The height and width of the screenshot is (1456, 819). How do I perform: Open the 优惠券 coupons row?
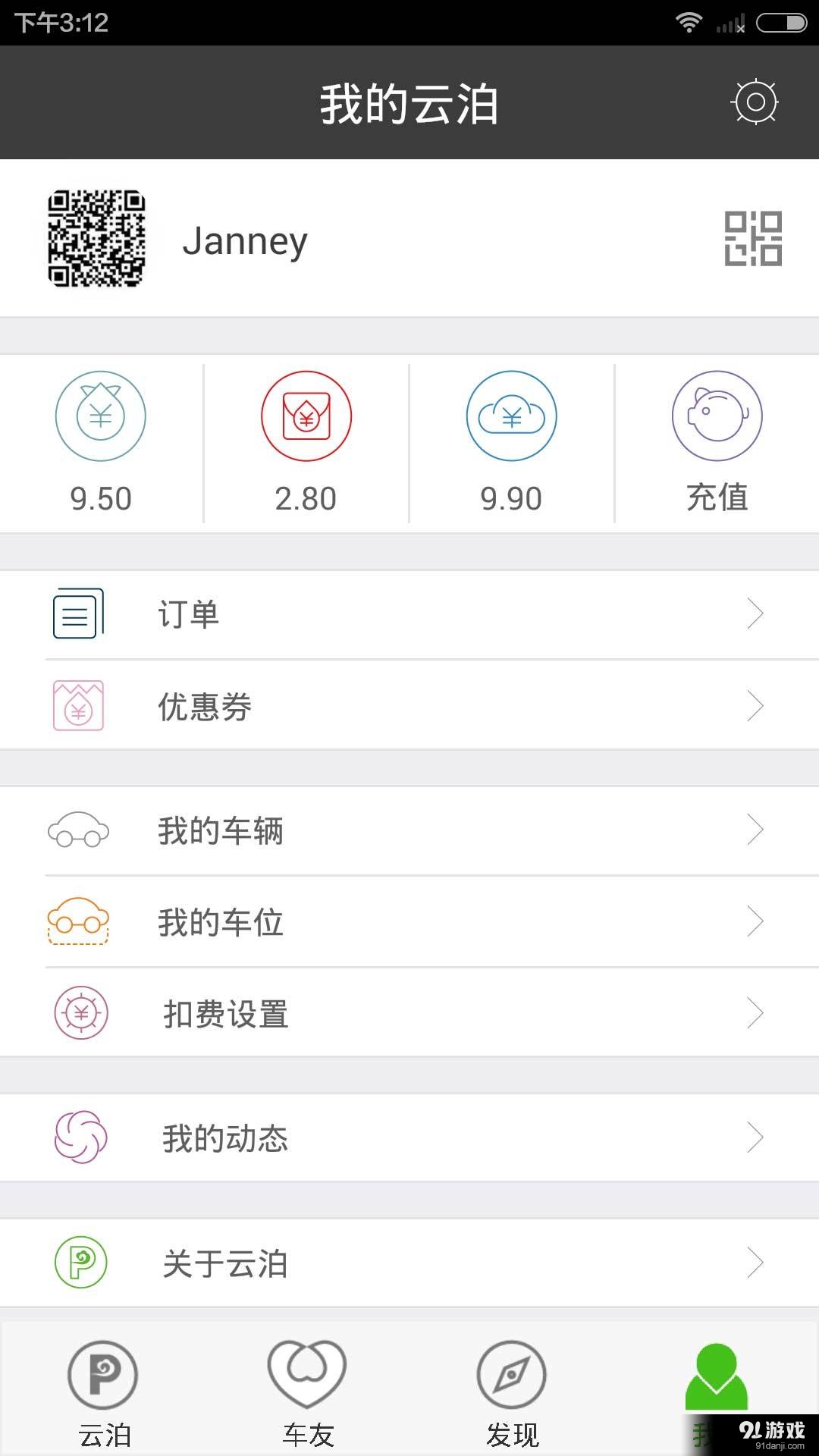pos(409,706)
